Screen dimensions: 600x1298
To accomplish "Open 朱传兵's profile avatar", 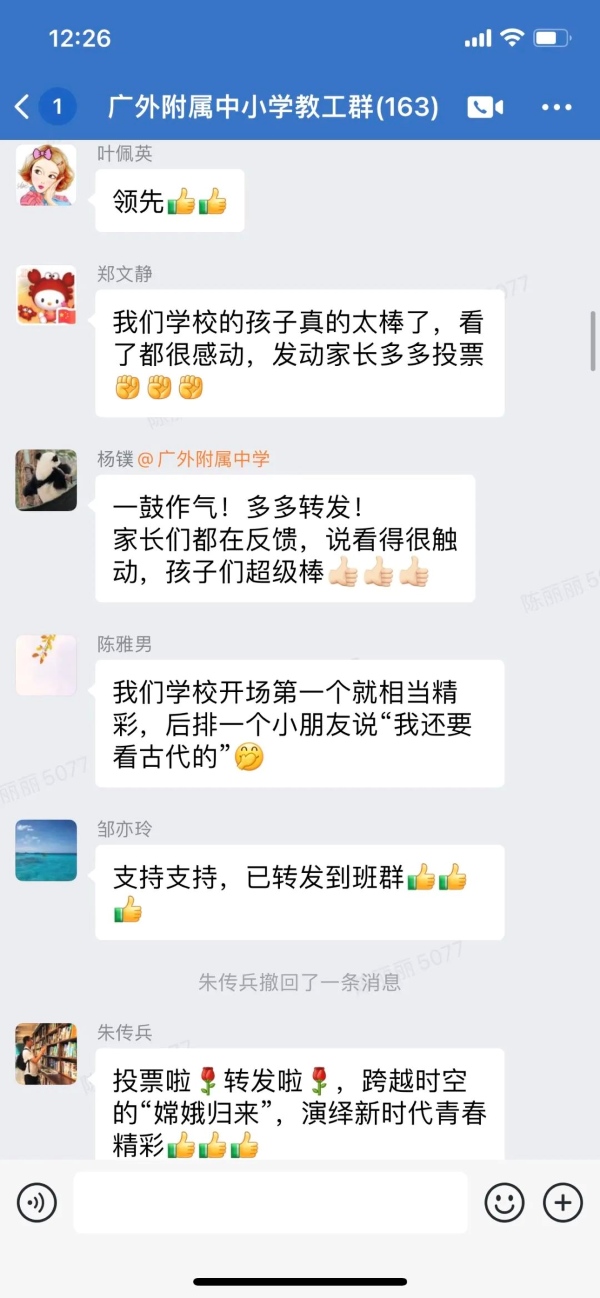I will [46, 1053].
